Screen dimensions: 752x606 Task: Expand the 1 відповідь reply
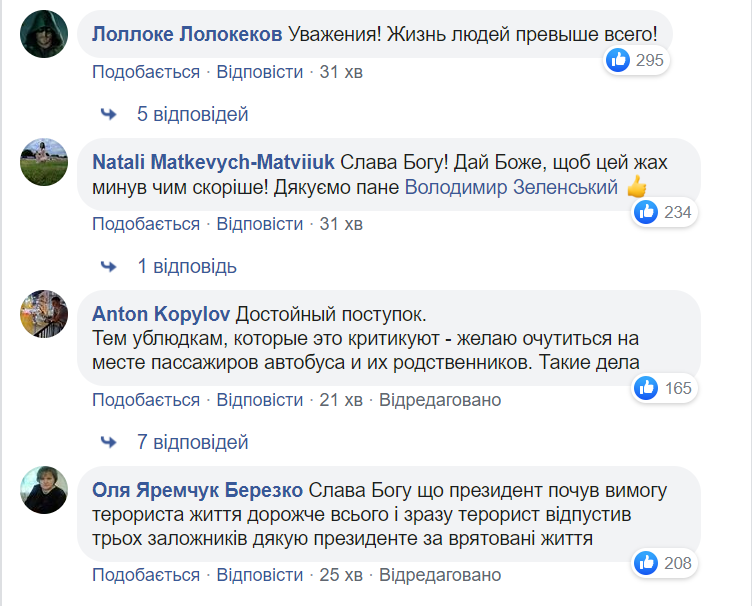click(x=186, y=266)
